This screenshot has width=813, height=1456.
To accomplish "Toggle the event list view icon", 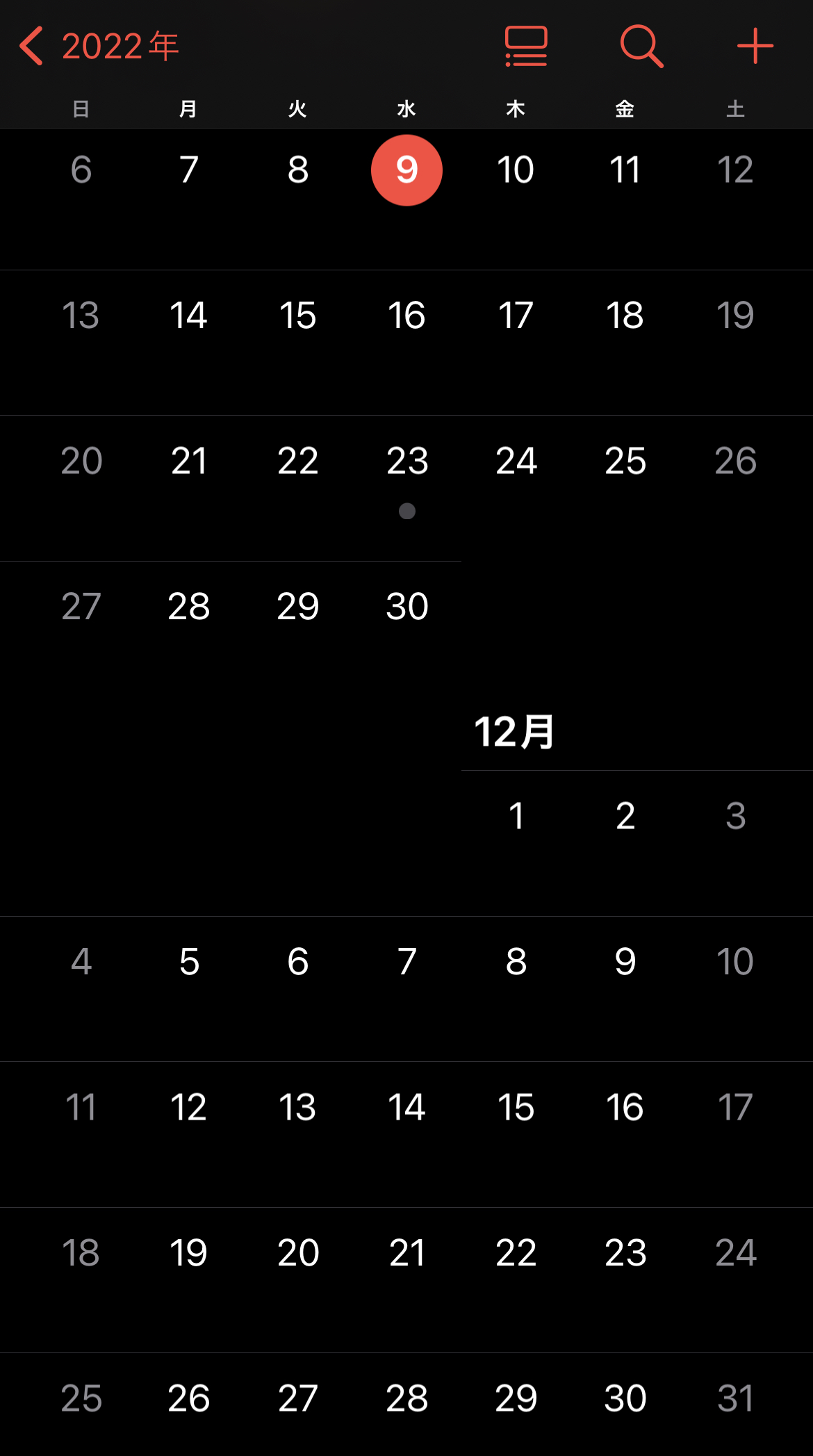I will coord(526,47).
